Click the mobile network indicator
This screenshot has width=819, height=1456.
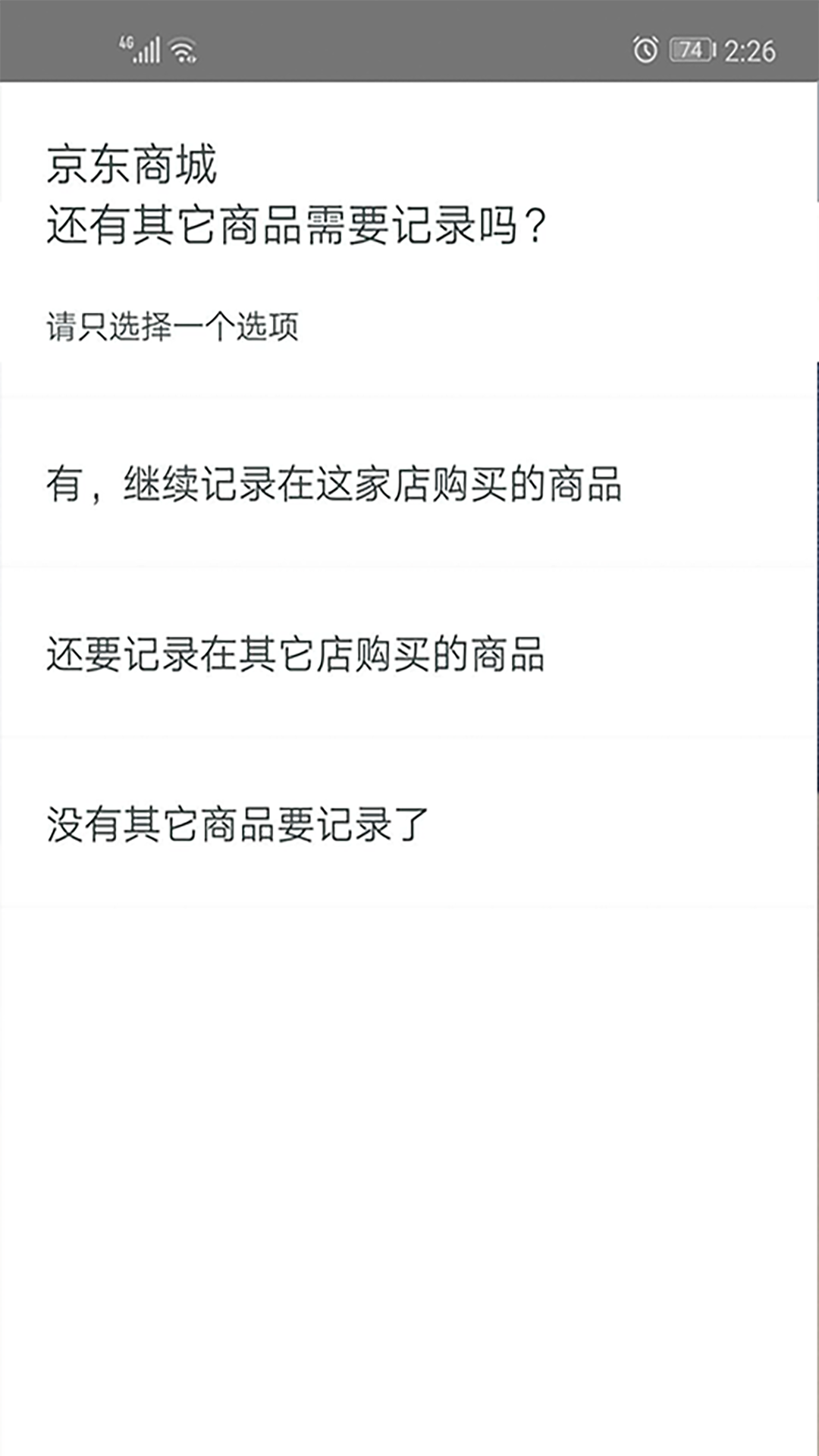pos(140,48)
